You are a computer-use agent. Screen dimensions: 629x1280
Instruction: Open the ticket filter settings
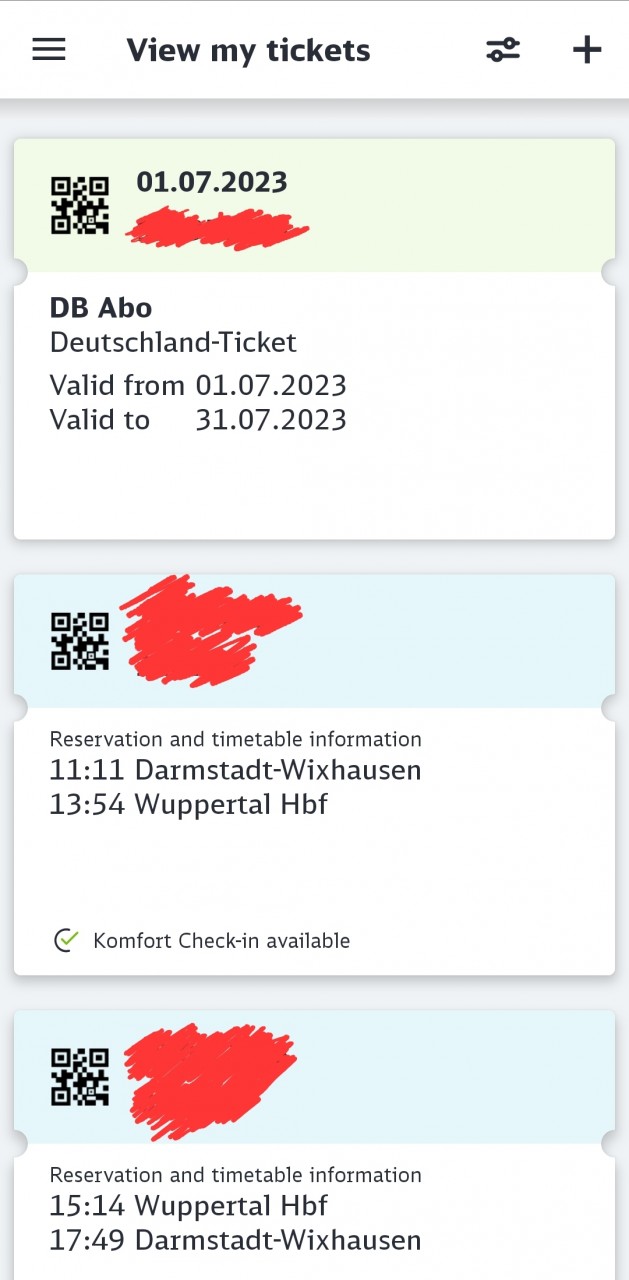click(x=503, y=50)
